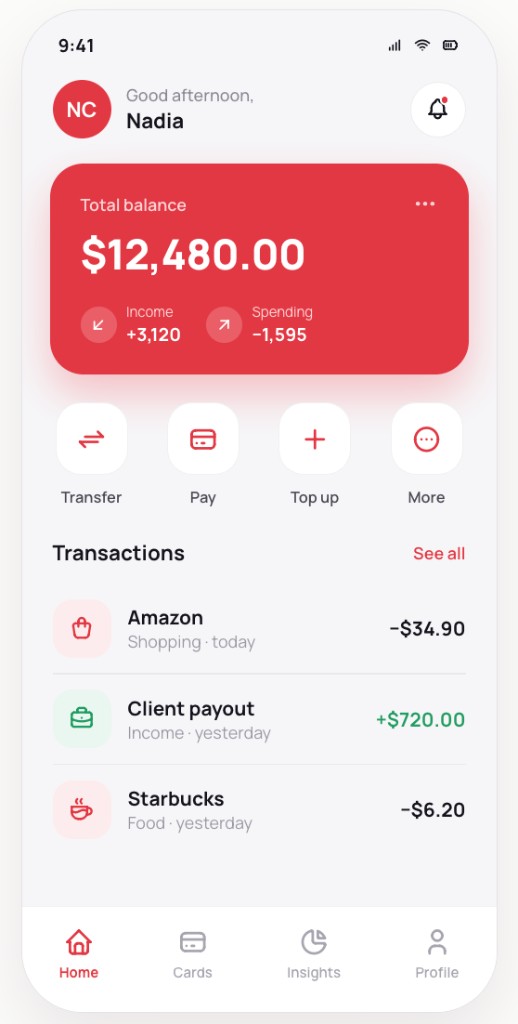This screenshot has height=1024, width=518.
Task: Open the Starbucks transaction details
Action: click(x=259, y=810)
